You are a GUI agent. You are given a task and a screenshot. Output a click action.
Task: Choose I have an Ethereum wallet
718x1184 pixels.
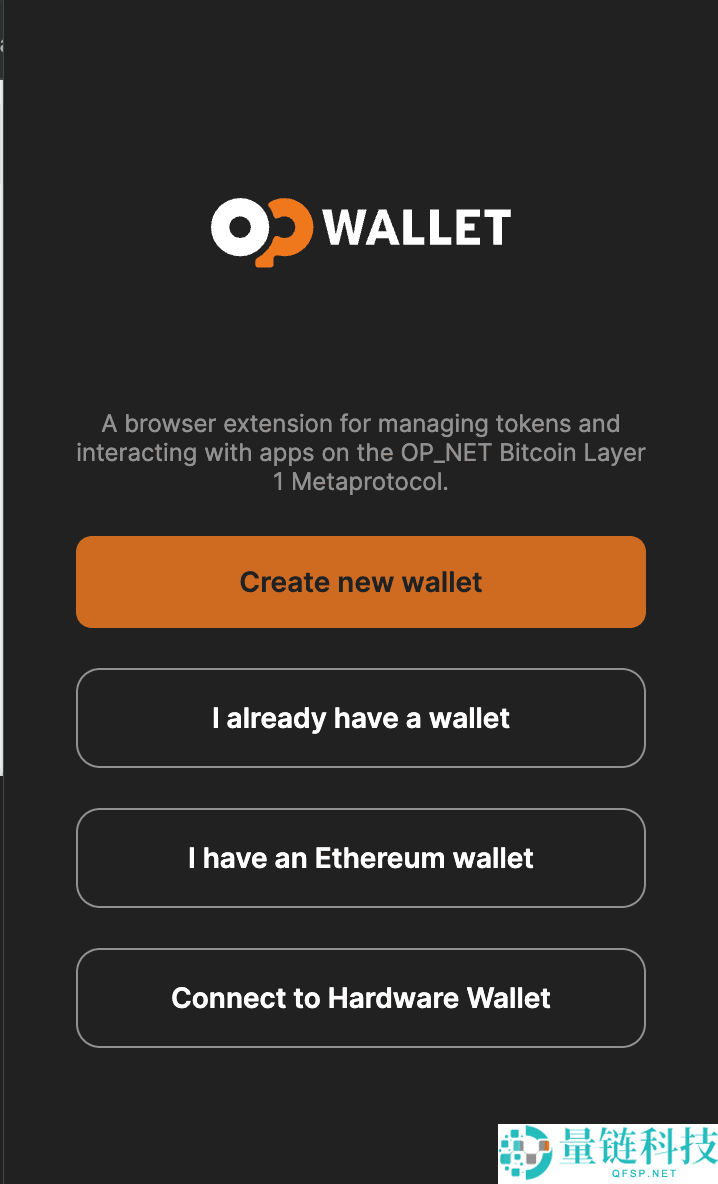pos(361,858)
